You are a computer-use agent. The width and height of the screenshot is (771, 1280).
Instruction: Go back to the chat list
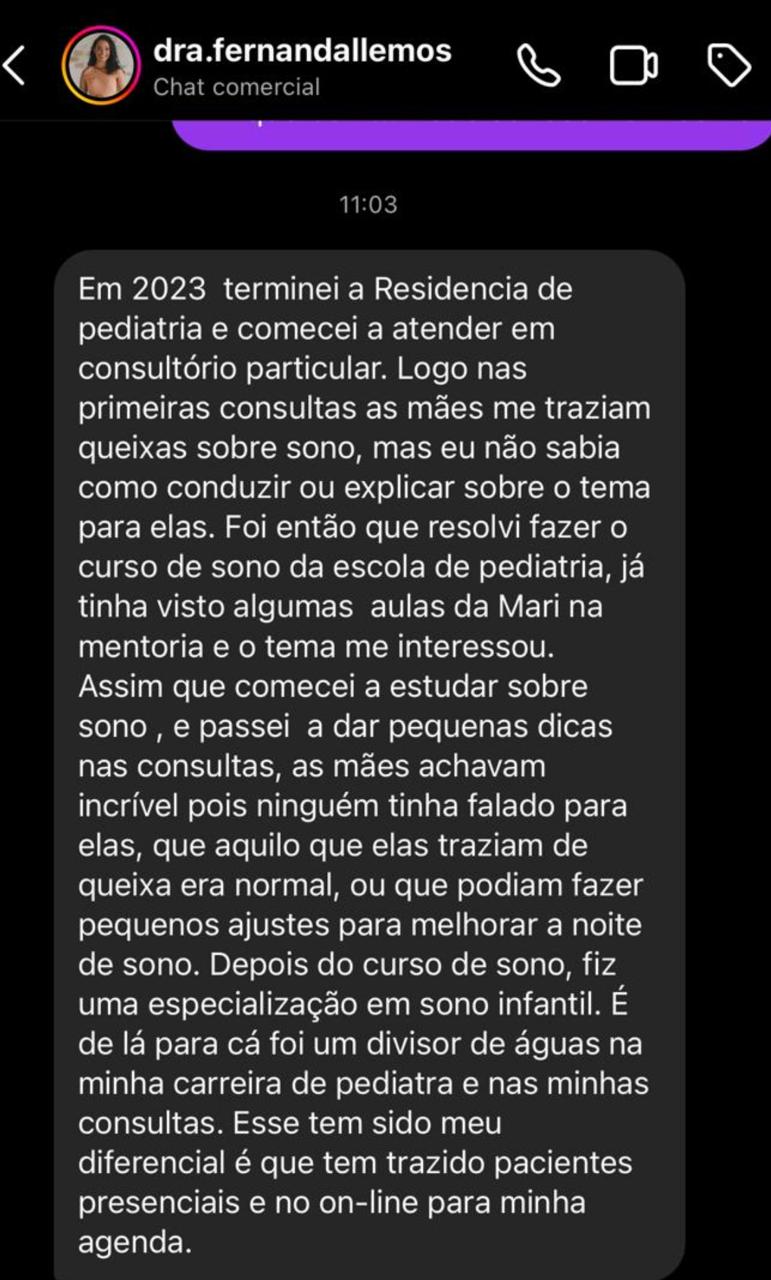point(14,66)
